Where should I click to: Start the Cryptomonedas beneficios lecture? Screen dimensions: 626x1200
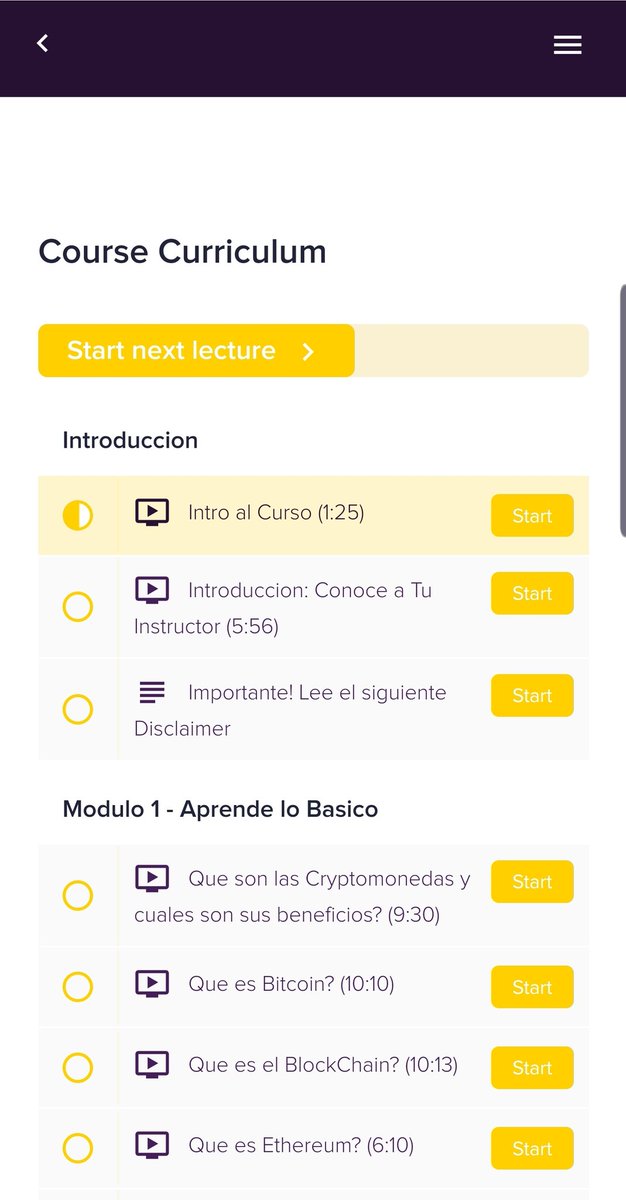pyautogui.click(x=532, y=882)
